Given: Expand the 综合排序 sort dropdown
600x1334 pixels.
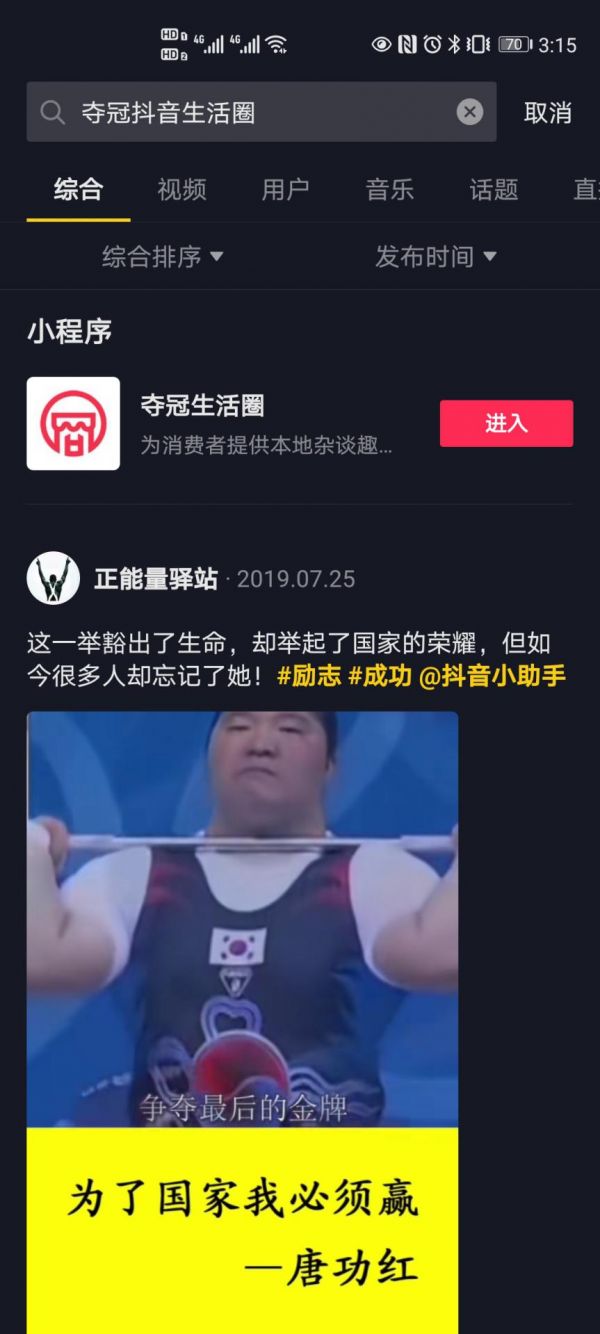Looking at the screenshot, I should pyautogui.click(x=162, y=257).
